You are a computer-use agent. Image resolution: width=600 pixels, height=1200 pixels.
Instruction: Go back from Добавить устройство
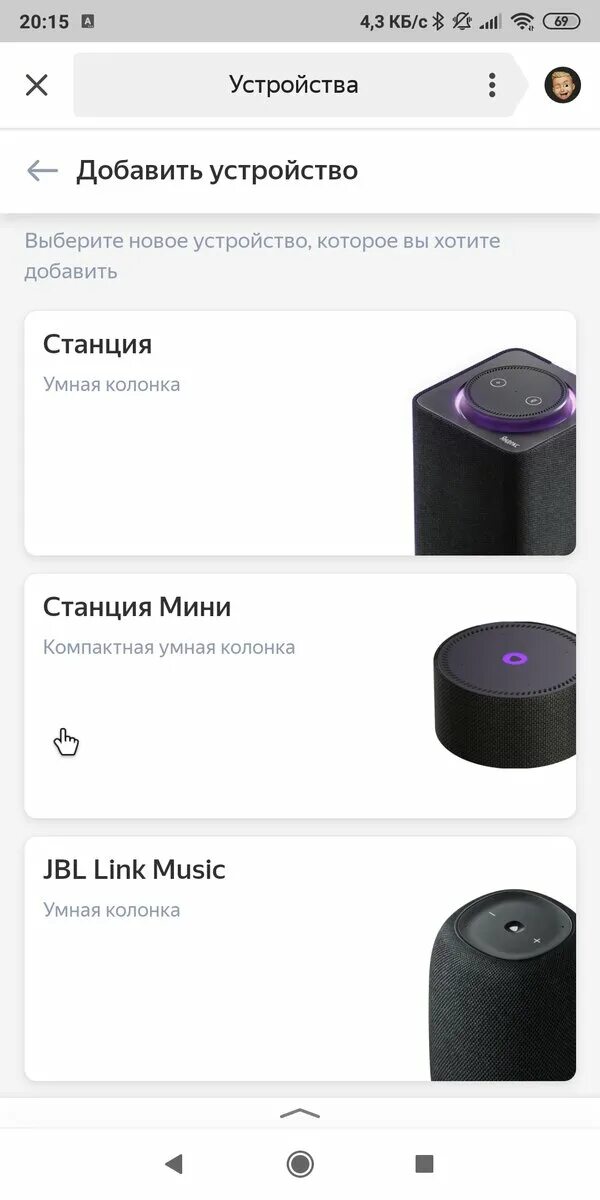point(42,171)
